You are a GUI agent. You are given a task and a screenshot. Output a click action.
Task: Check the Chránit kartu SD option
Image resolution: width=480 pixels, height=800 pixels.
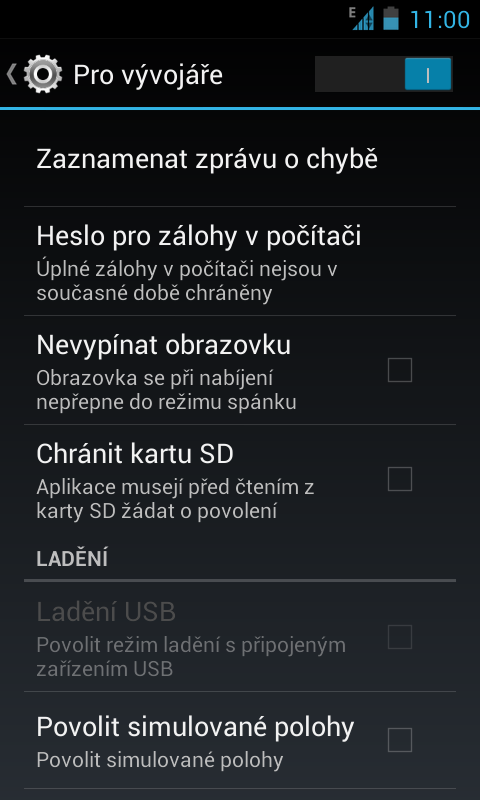399,479
